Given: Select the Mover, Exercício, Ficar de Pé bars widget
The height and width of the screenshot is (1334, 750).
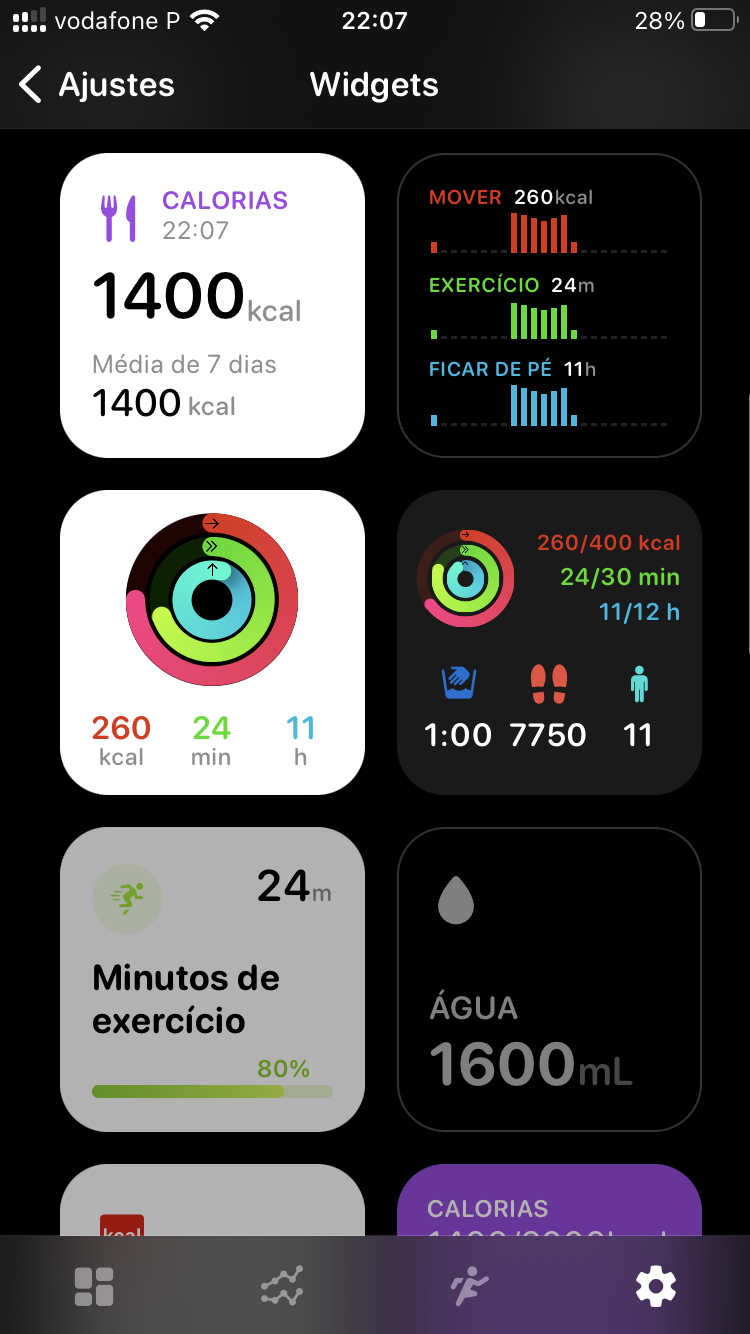Looking at the screenshot, I should (549, 305).
